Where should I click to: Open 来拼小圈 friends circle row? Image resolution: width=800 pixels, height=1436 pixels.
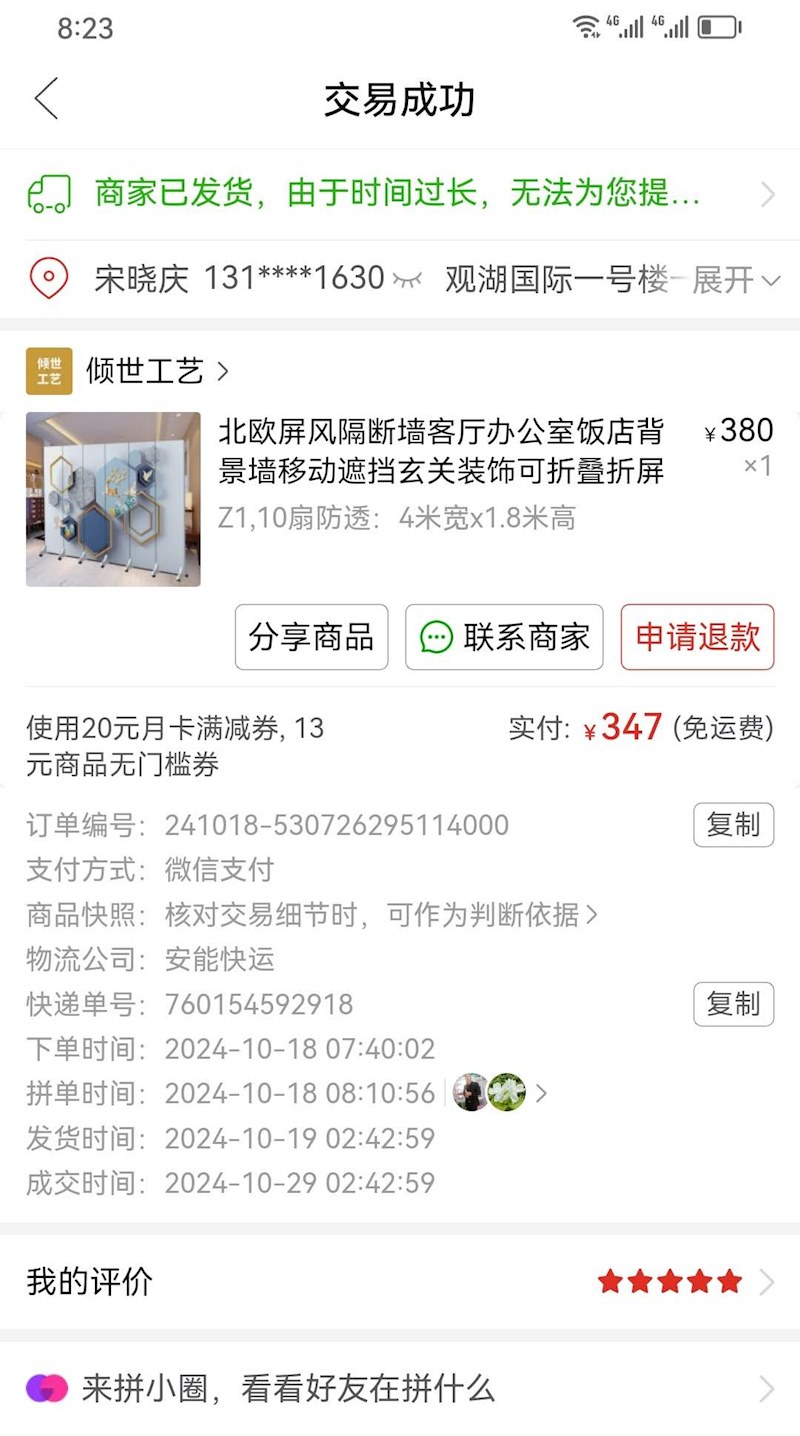(400, 1388)
